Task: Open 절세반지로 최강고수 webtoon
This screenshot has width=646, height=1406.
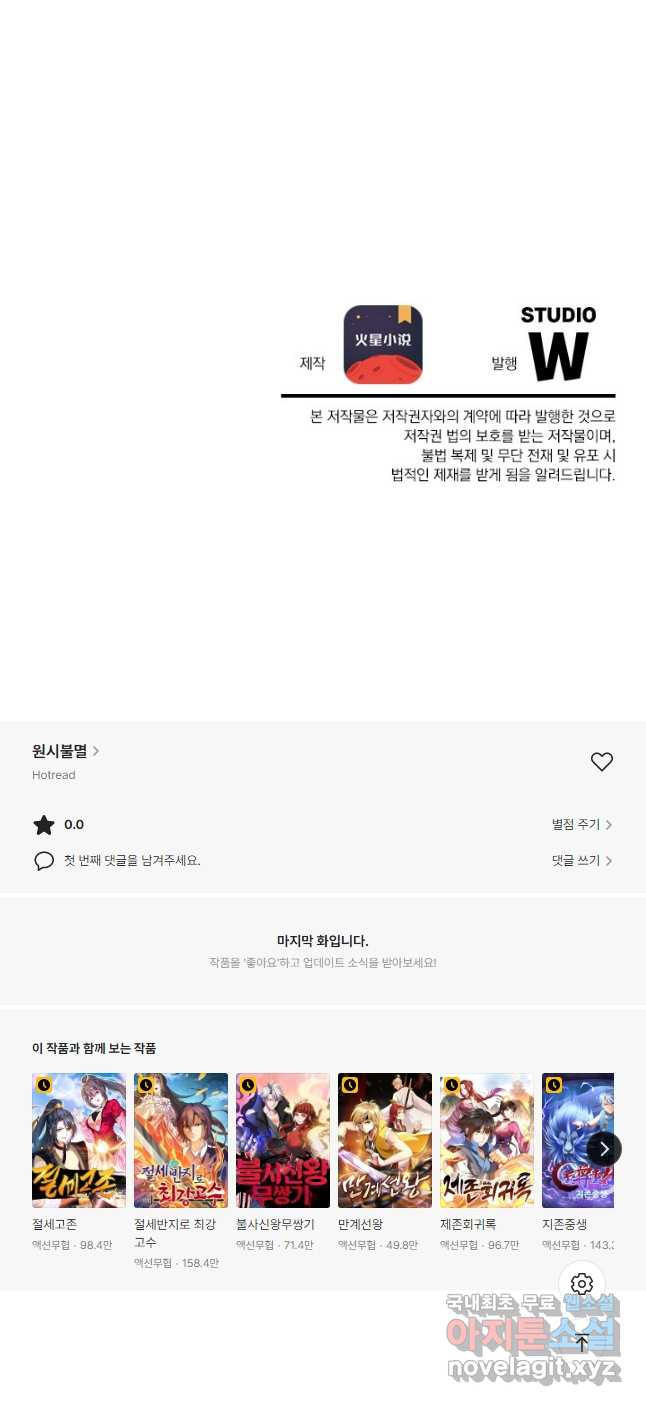Action: [x=181, y=1140]
